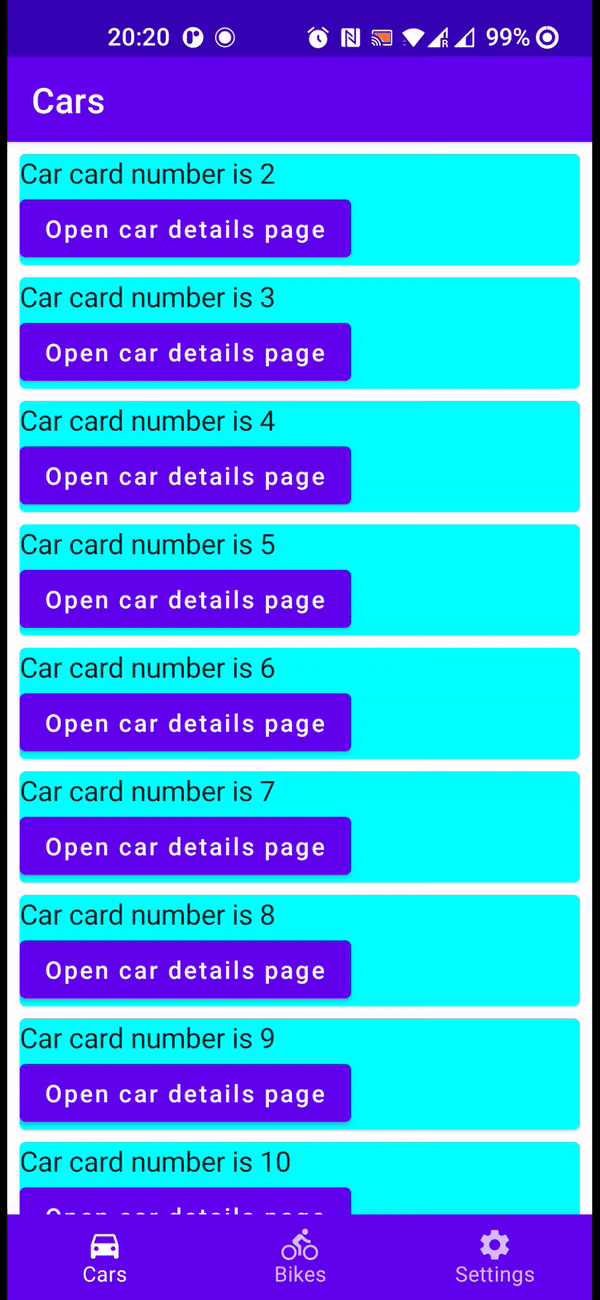Select the Cars tab
Viewport: 600px width, 1300px height.
[x=105, y=1257]
